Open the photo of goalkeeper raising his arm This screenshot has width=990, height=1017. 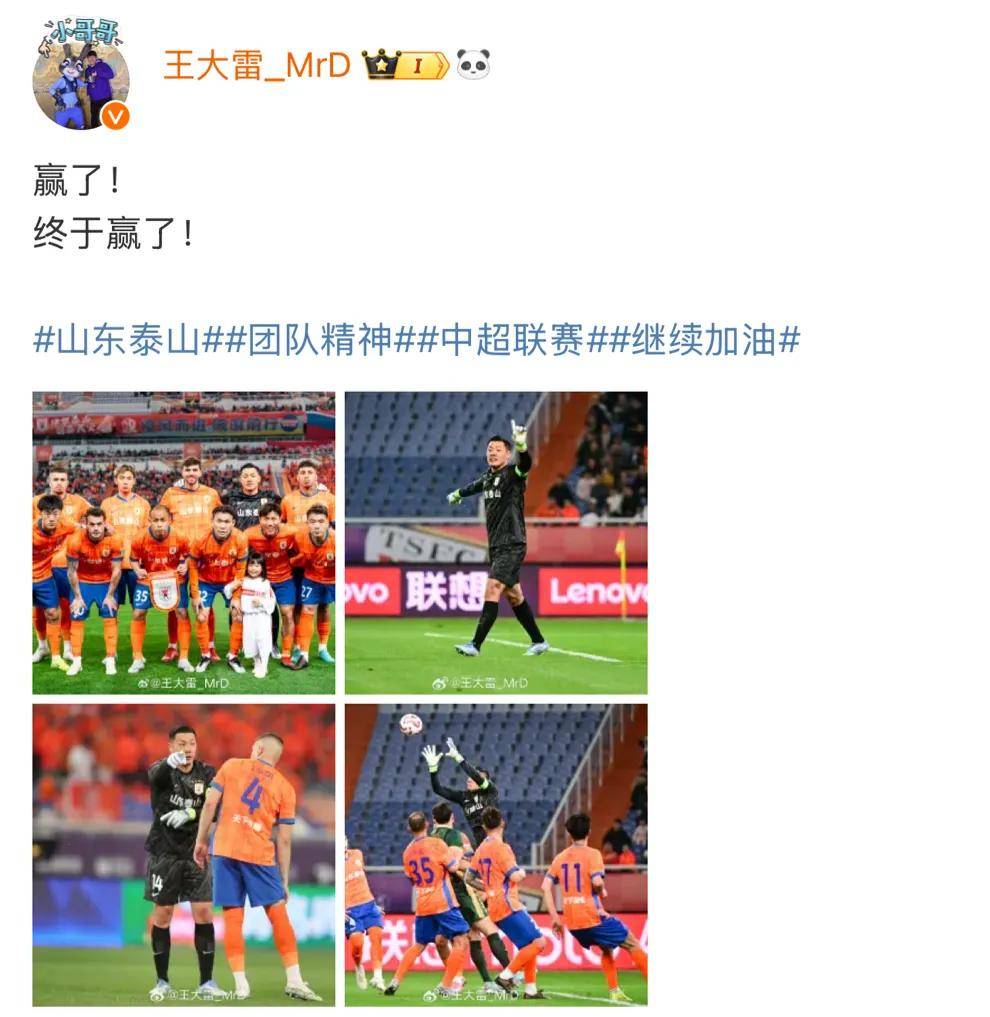tap(496, 543)
